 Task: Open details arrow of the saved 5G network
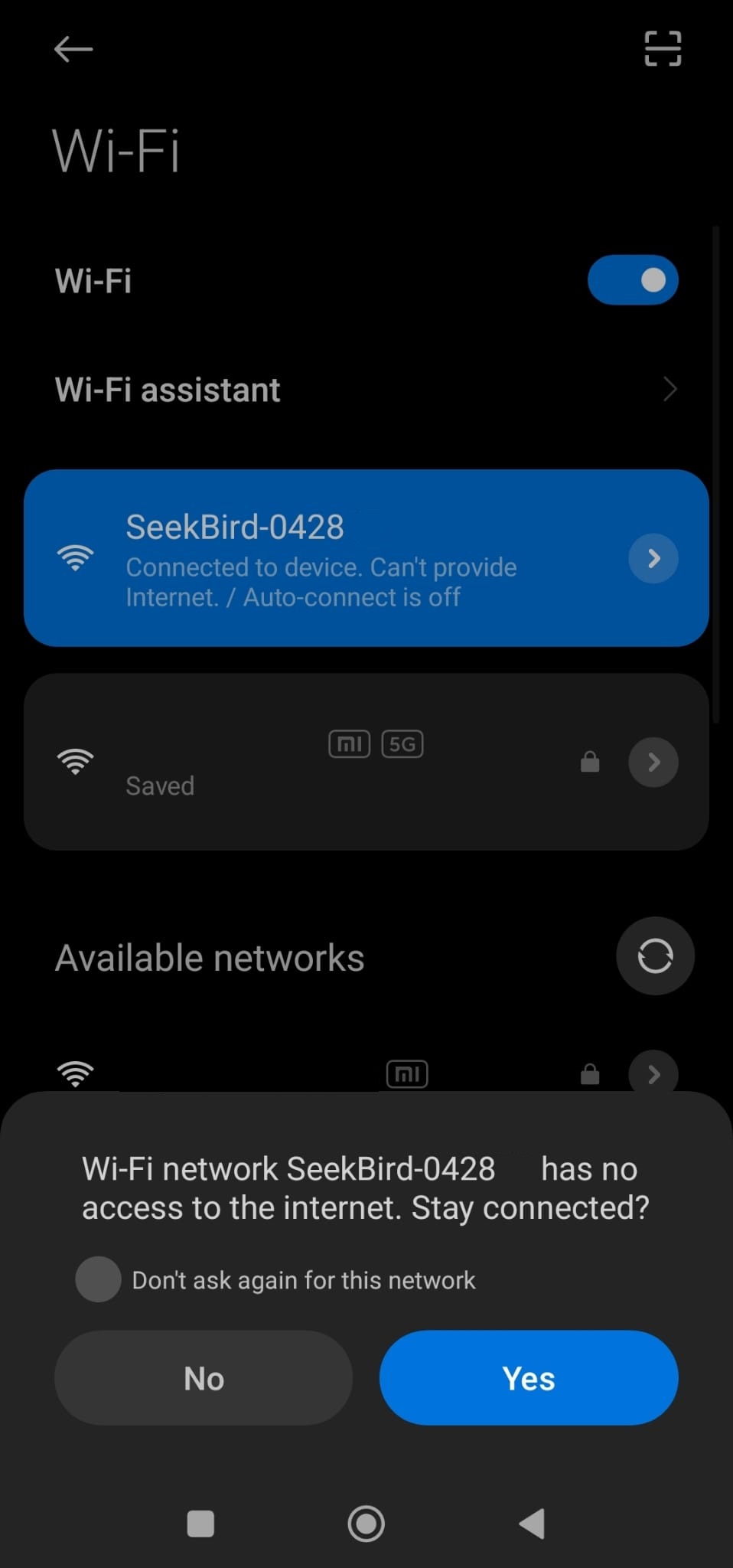[x=653, y=763]
